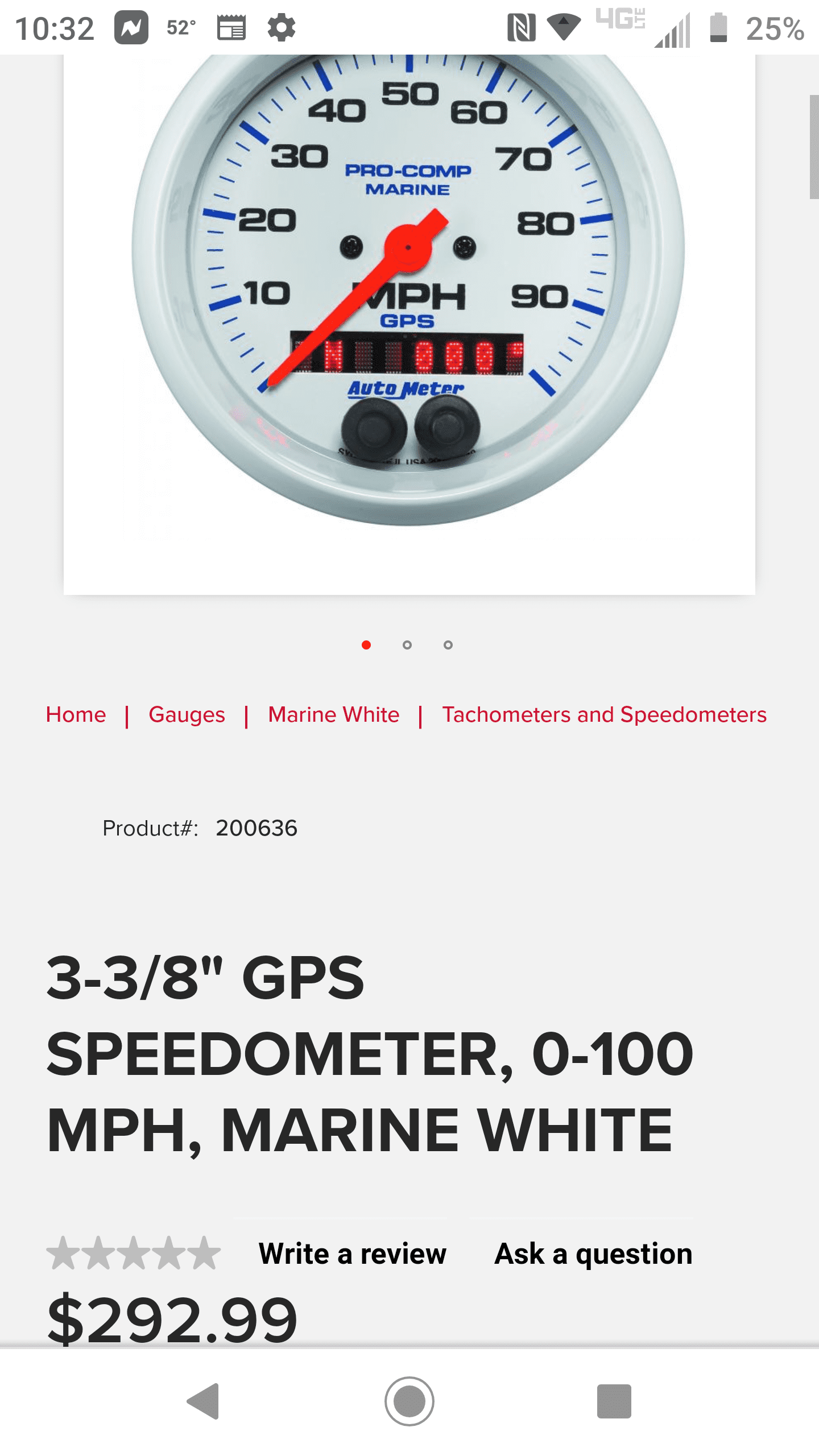The width and height of the screenshot is (819, 1456).
Task: Select the third image indicator dot
Action: (448, 645)
